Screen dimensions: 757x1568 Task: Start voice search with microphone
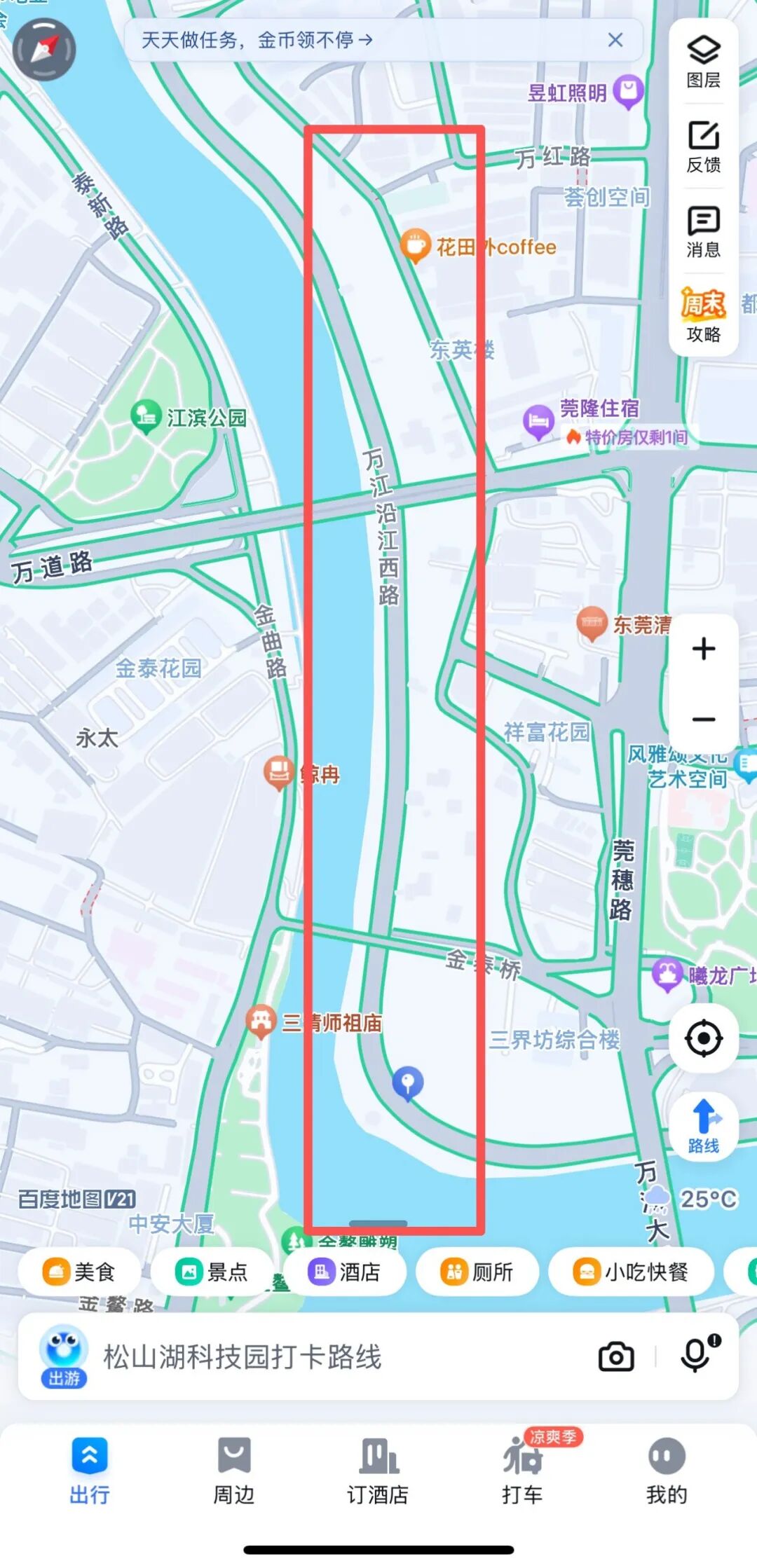[697, 1356]
